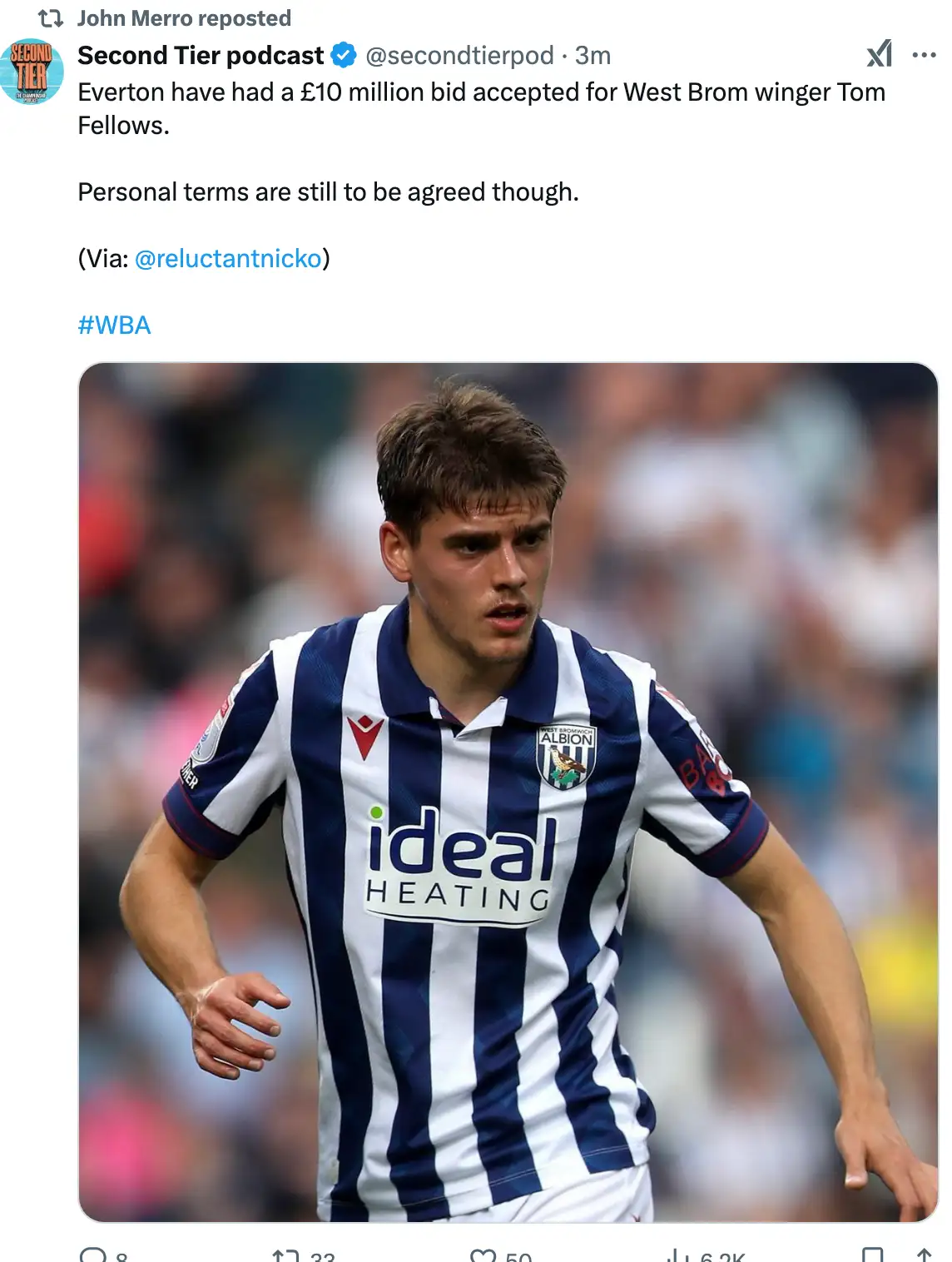
Task: Open the @reluctantnicko mention link
Action: 228,259
